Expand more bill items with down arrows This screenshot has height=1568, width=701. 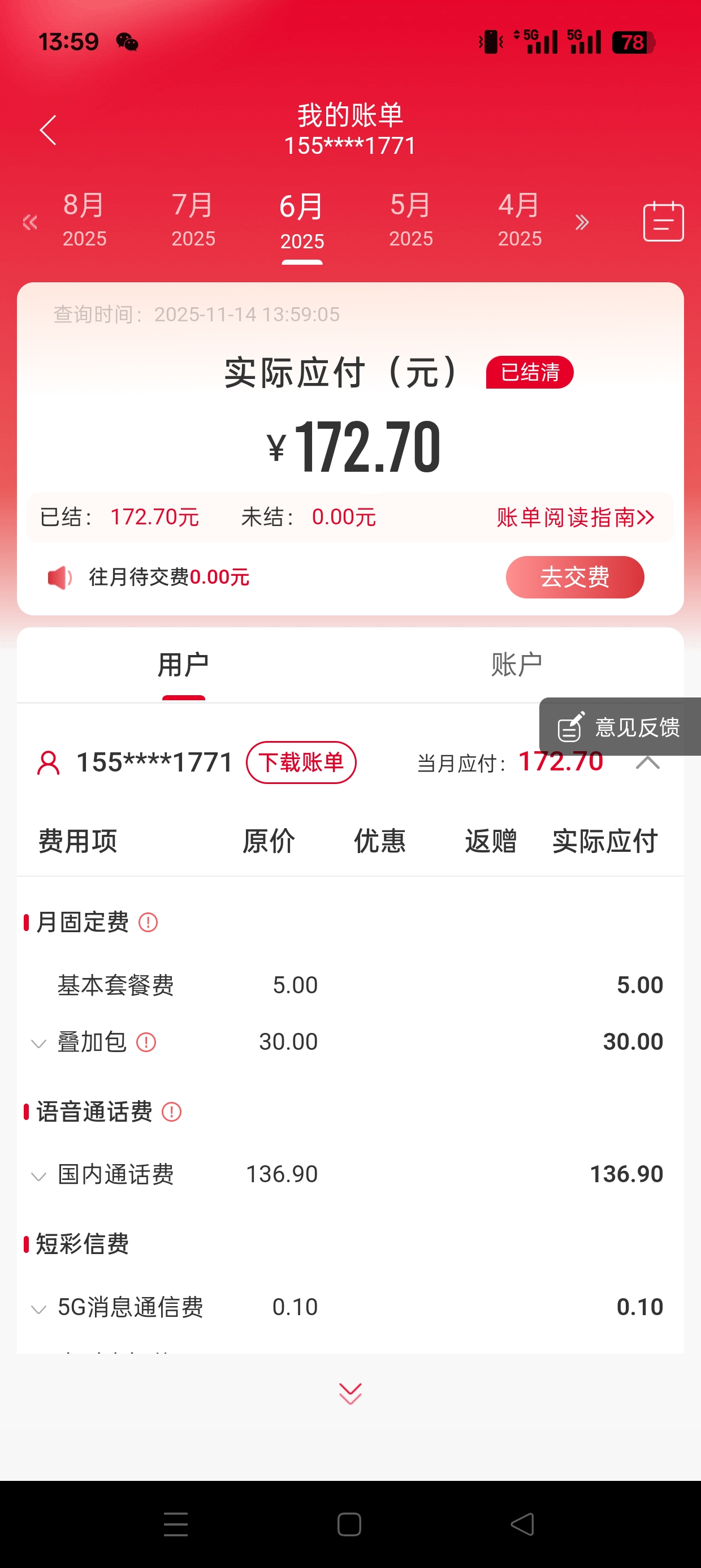coord(350,1393)
